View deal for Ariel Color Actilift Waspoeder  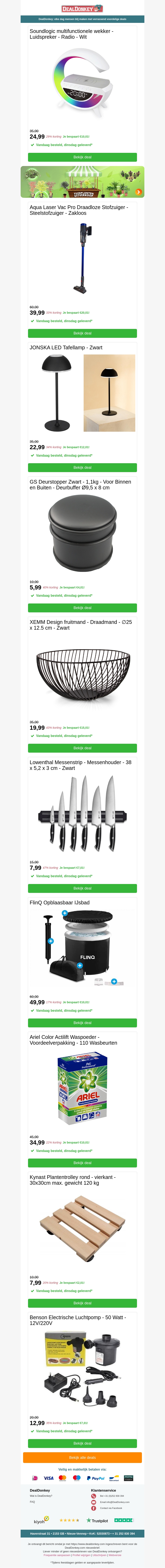(x=82, y=1163)
